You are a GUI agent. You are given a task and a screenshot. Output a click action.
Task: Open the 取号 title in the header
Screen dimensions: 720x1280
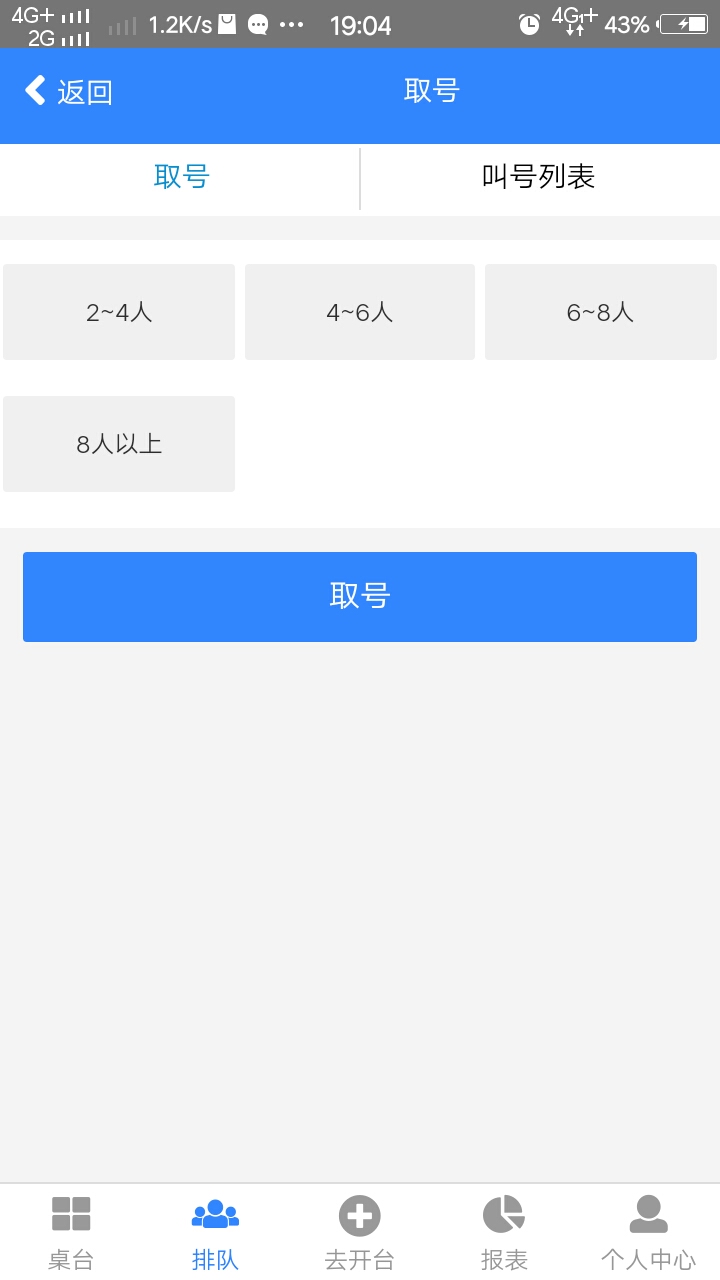432,90
